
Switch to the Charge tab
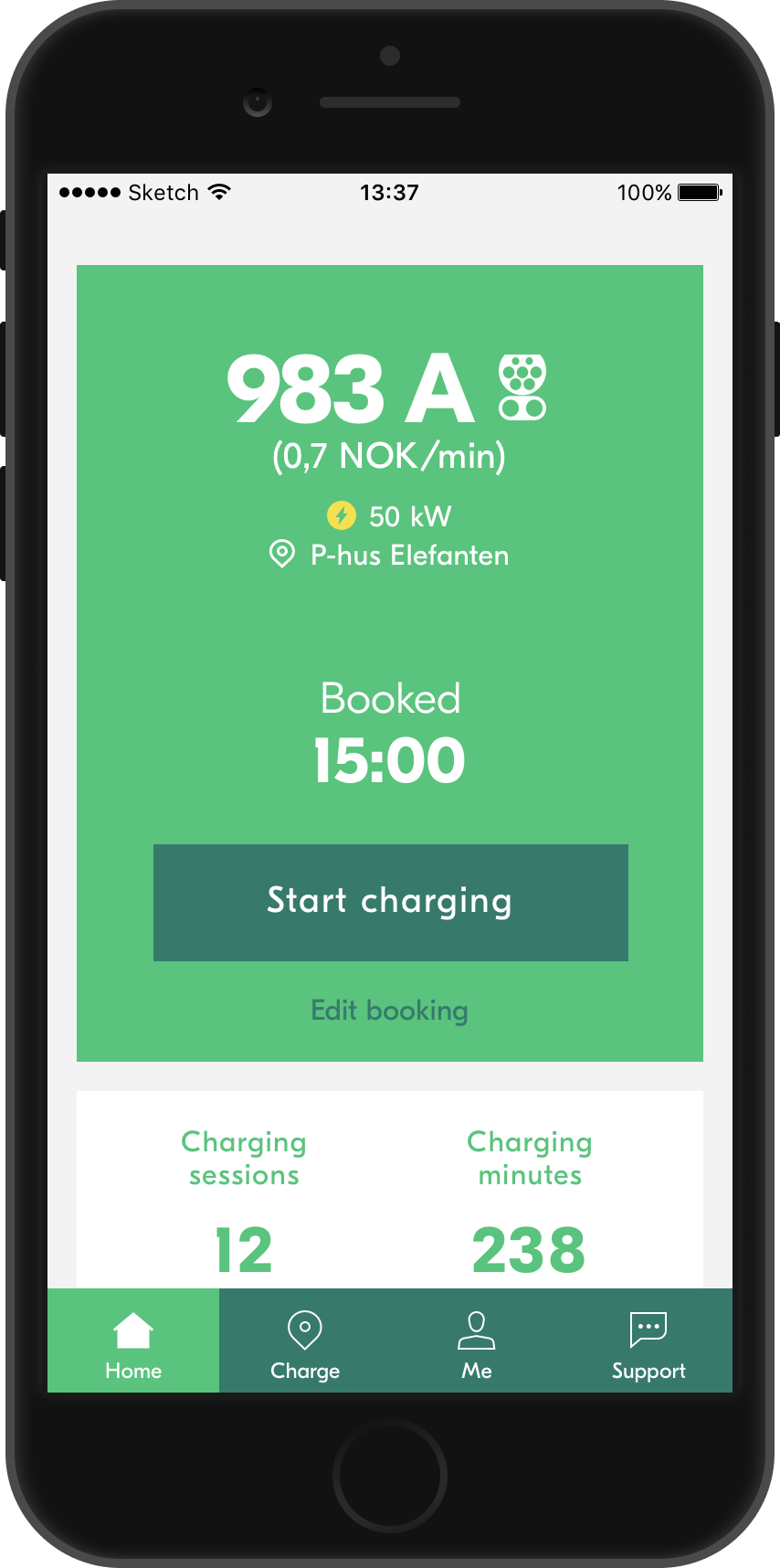[x=305, y=1341]
